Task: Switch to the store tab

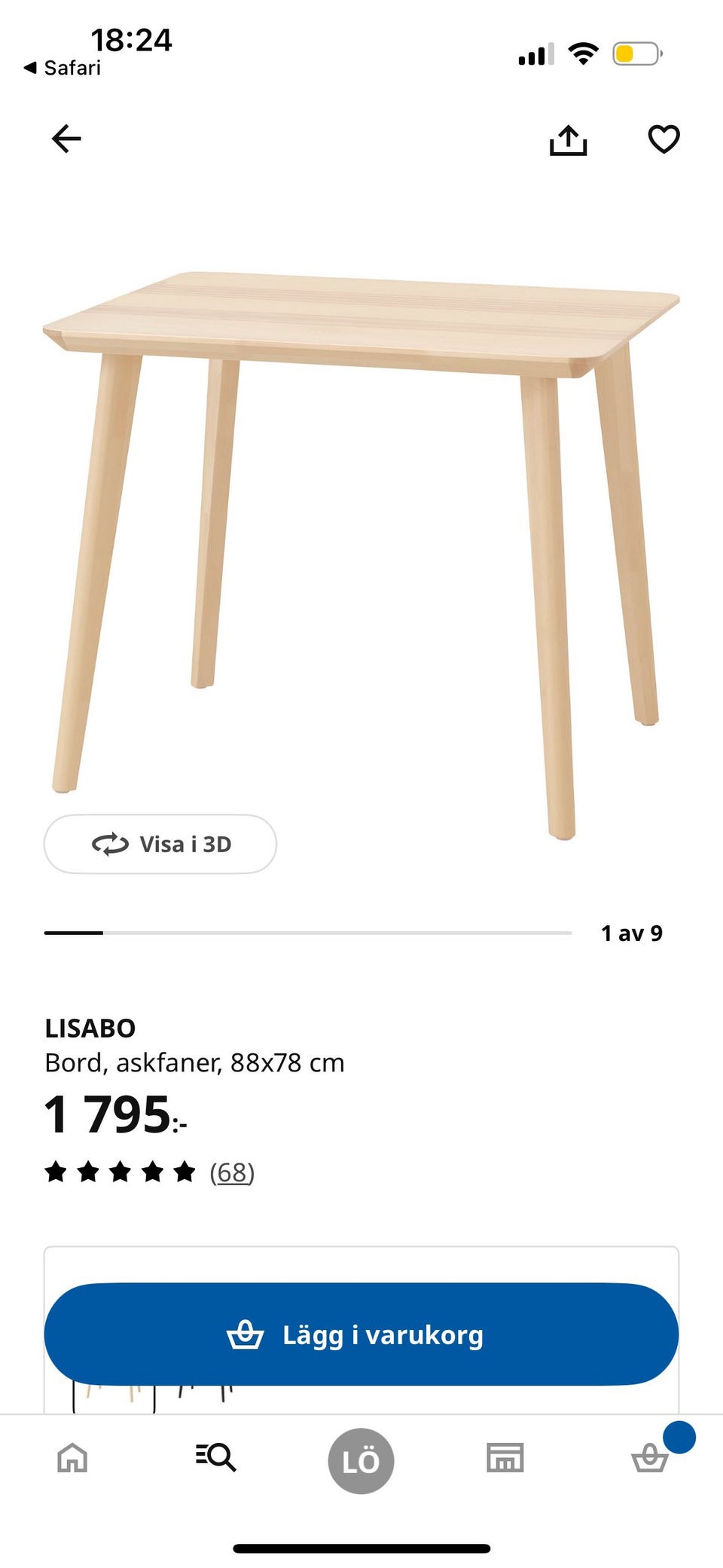Action: click(505, 1458)
